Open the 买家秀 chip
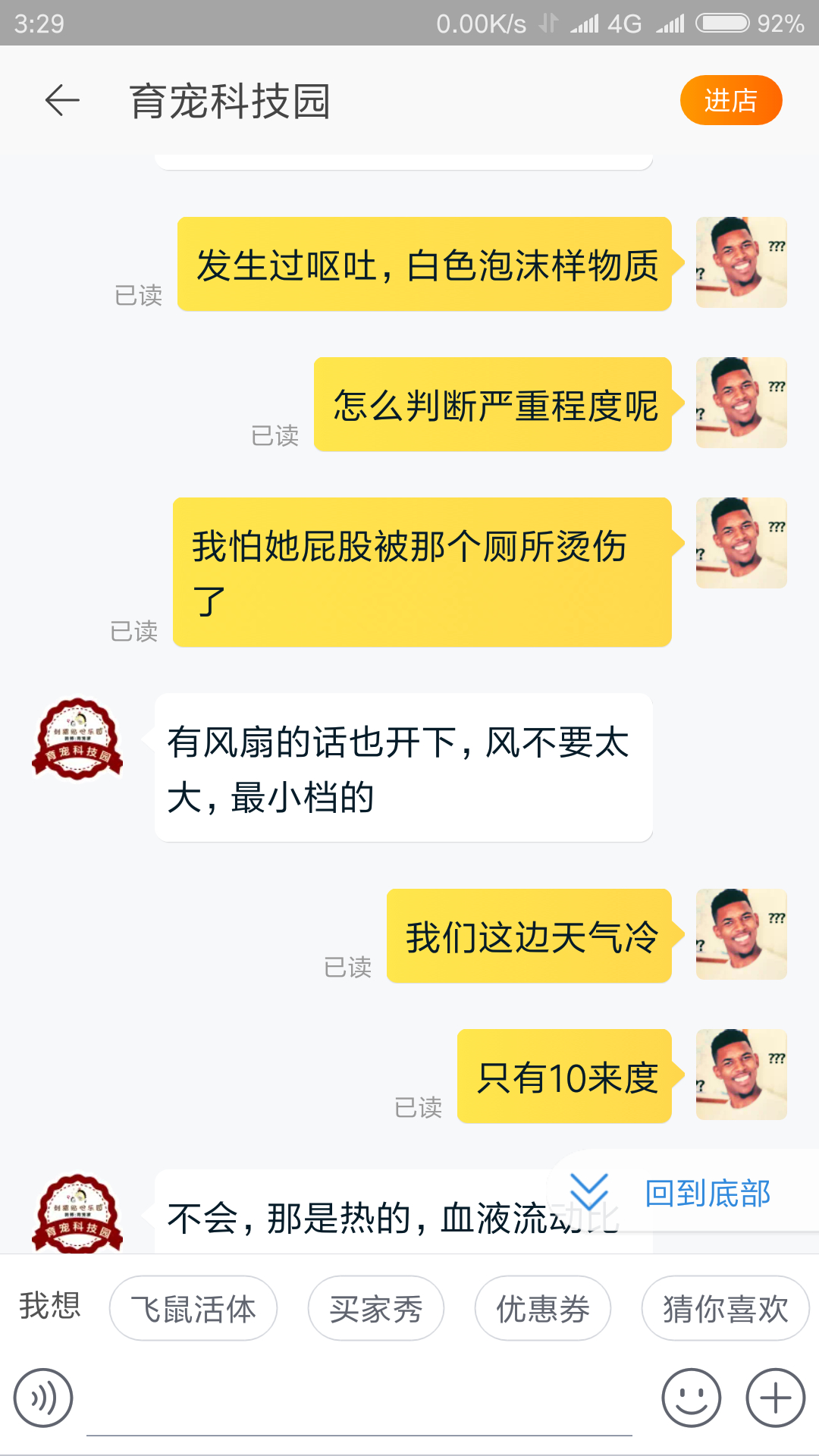 click(x=376, y=1309)
